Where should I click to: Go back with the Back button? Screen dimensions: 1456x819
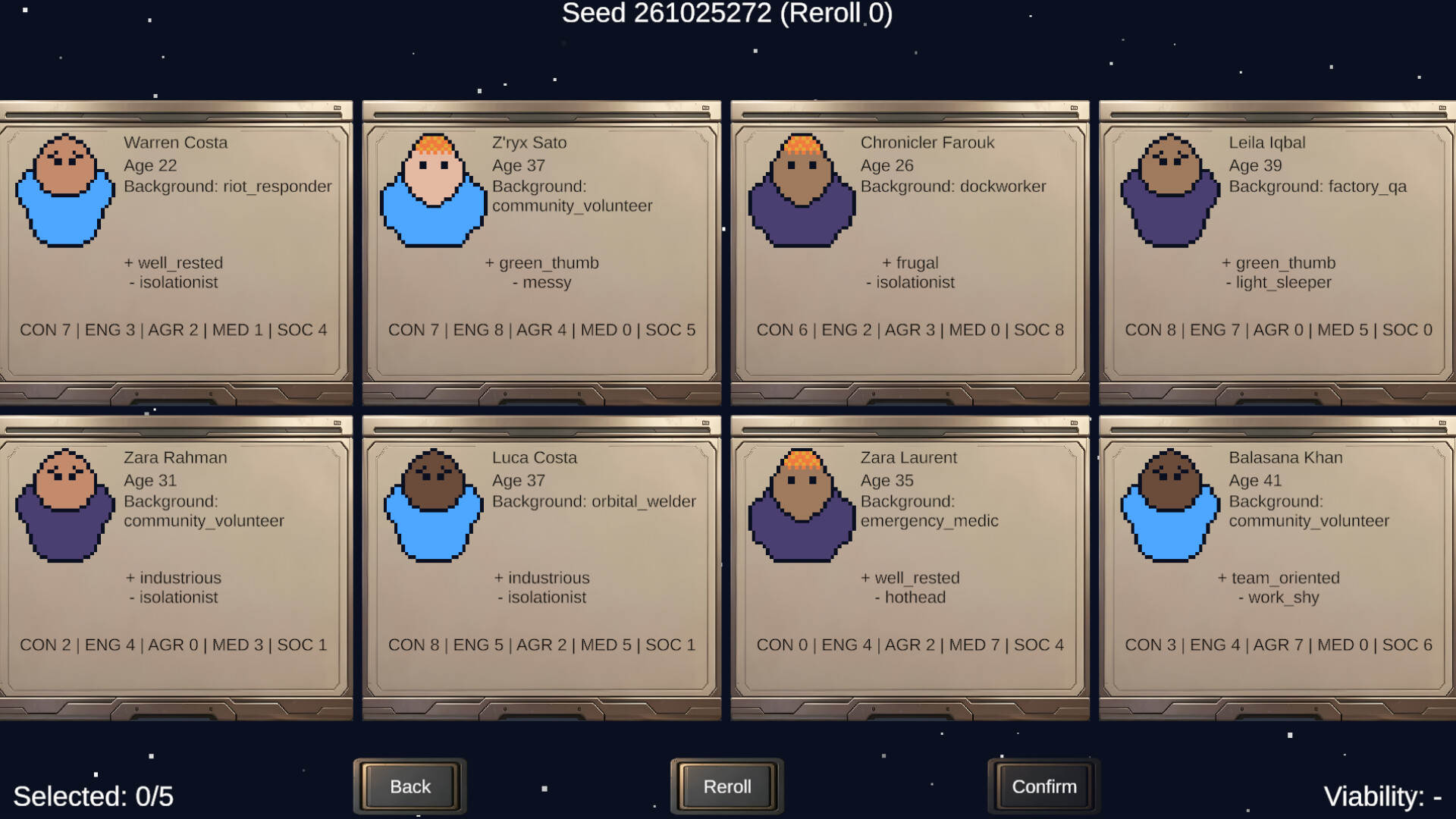(409, 786)
